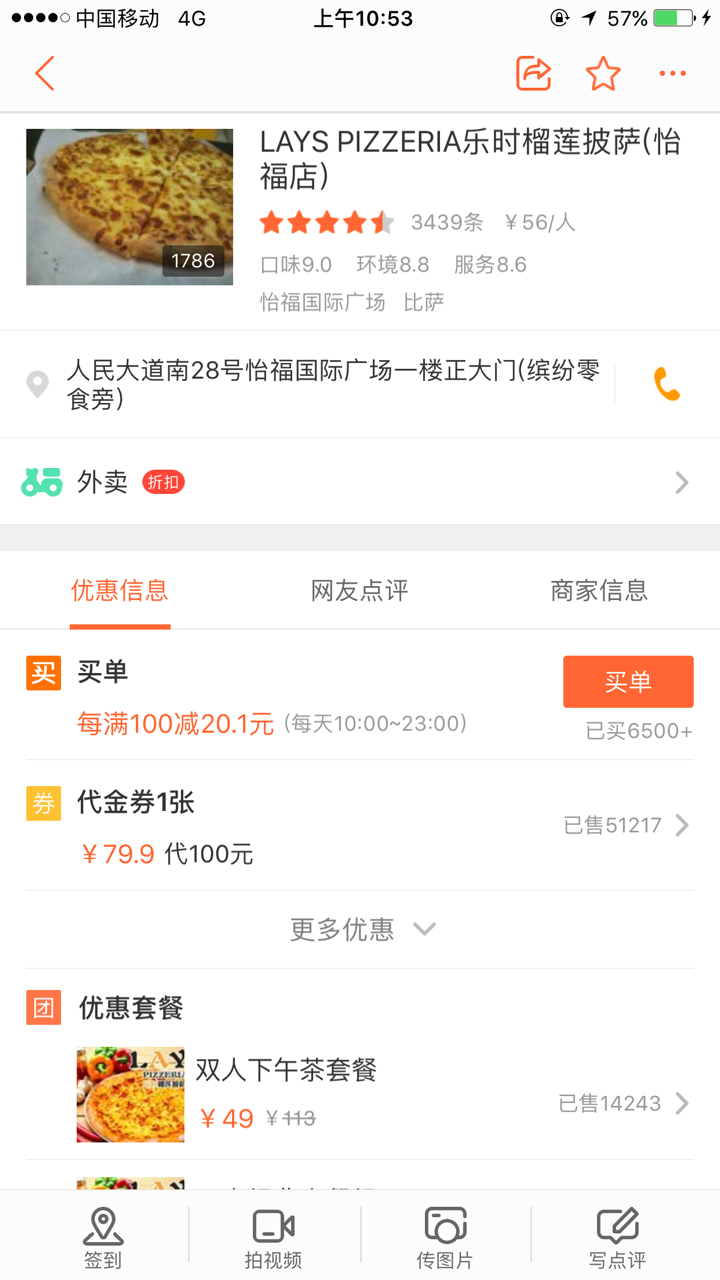Expand 更多优惠 to see more deals

pyautogui.click(x=360, y=930)
